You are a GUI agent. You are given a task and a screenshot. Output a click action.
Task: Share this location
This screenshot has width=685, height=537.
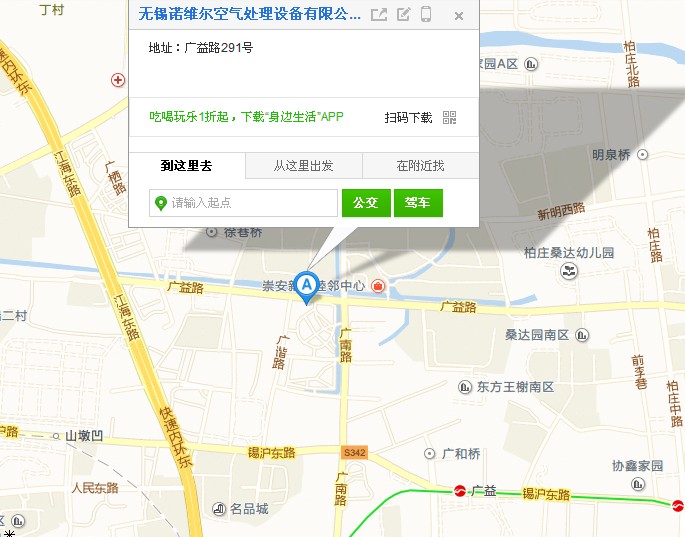coord(379,15)
